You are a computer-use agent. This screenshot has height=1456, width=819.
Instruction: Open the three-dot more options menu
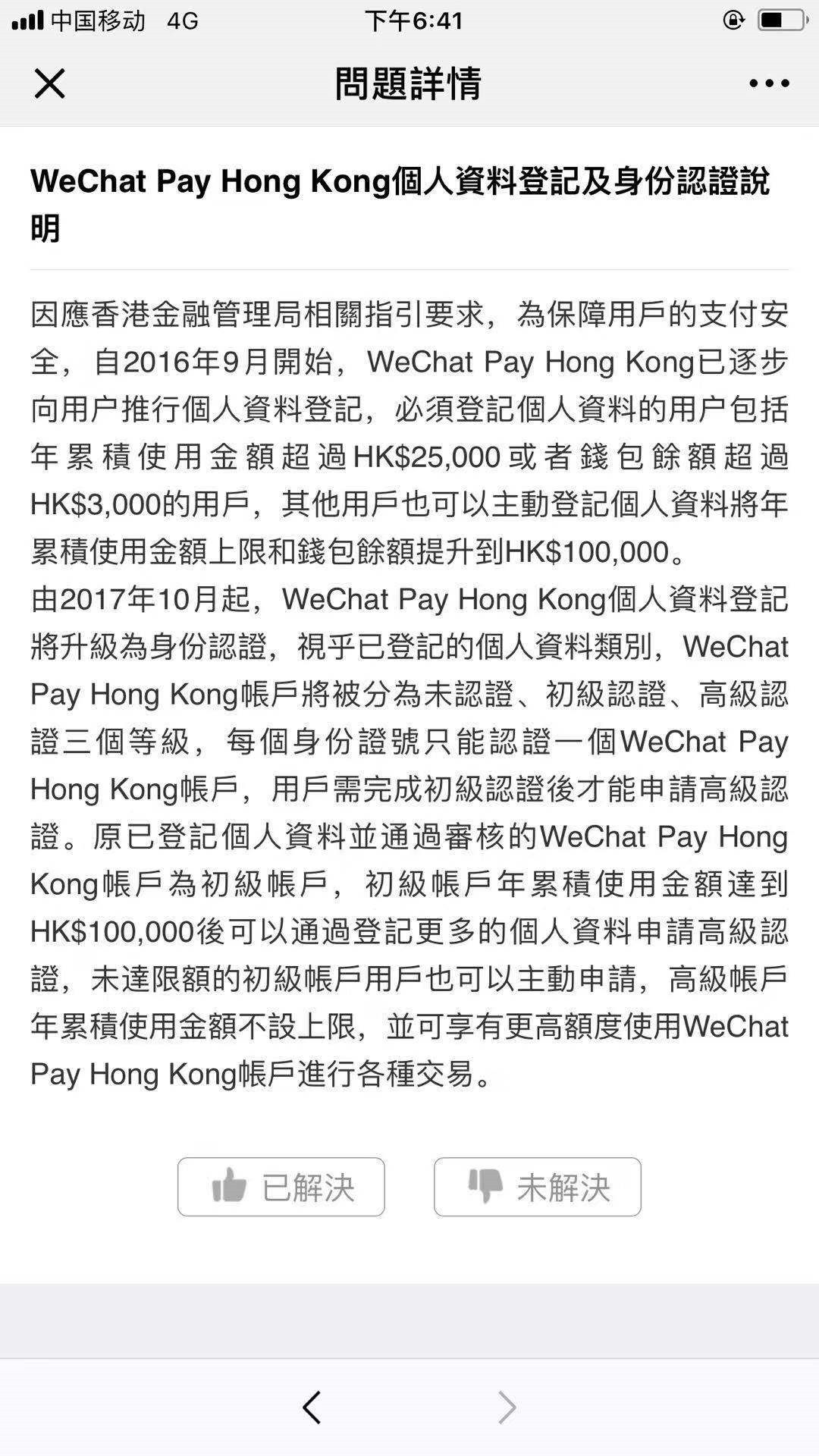click(x=769, y=83)
